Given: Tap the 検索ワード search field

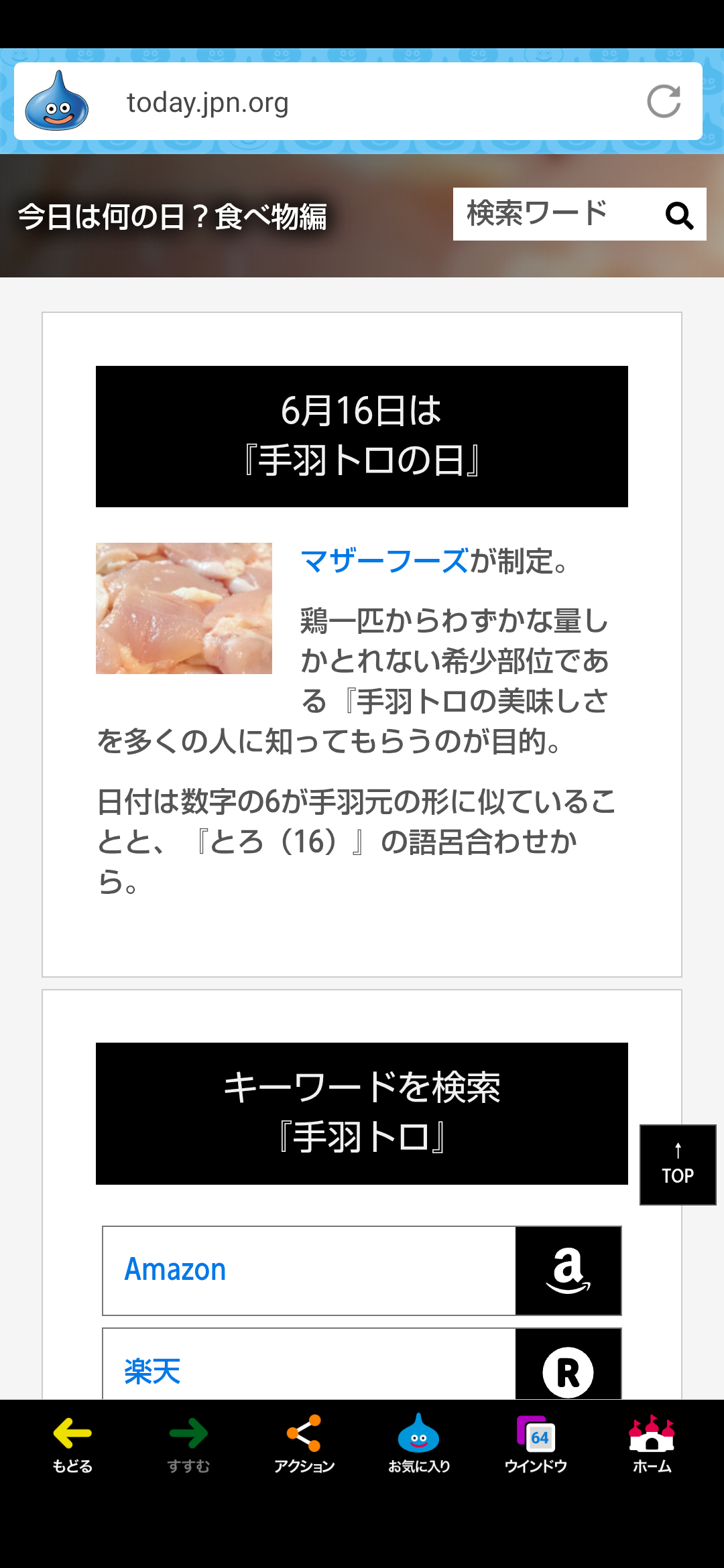Looking at the screenshot, I should pos(550,214).
